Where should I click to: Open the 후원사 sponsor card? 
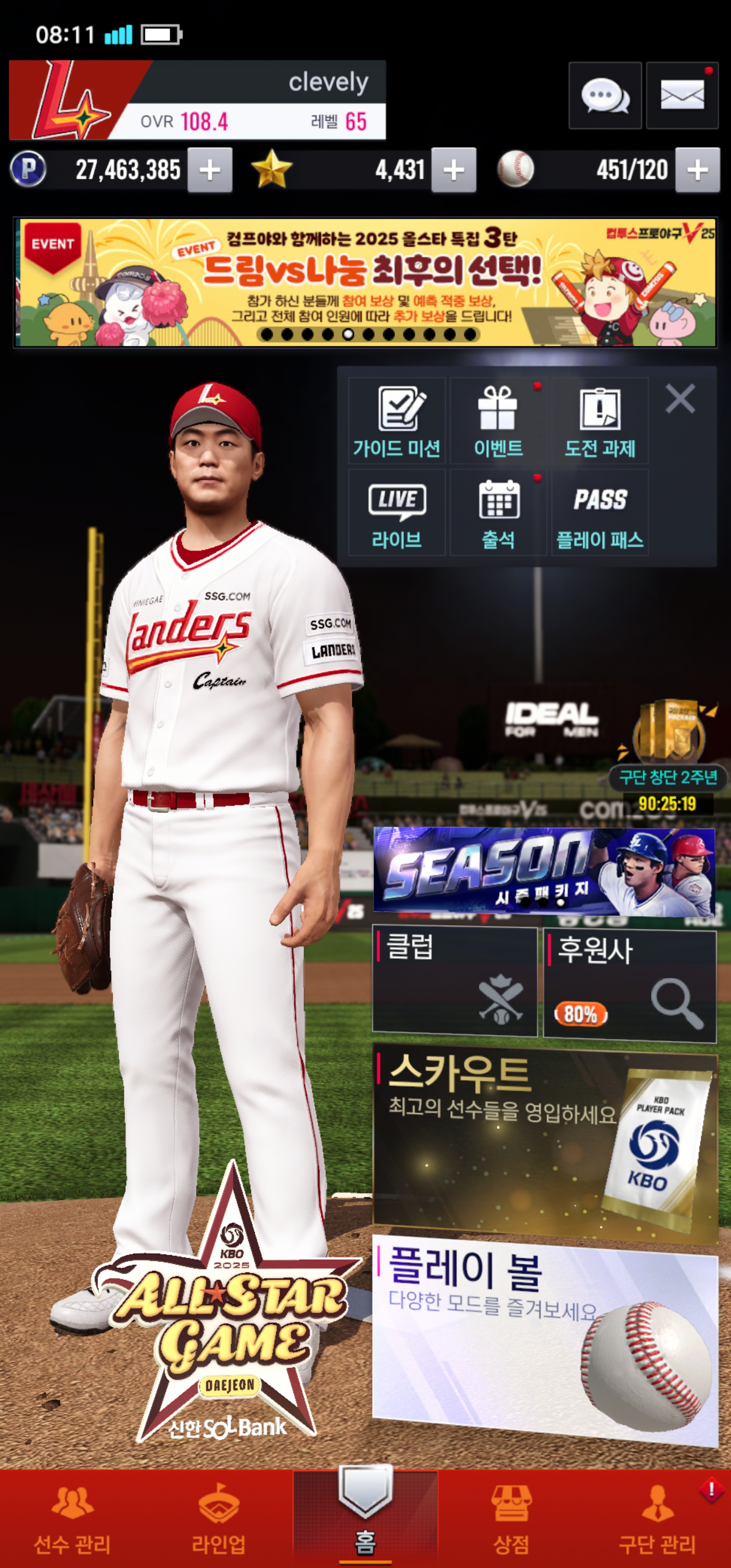point(630,985)
